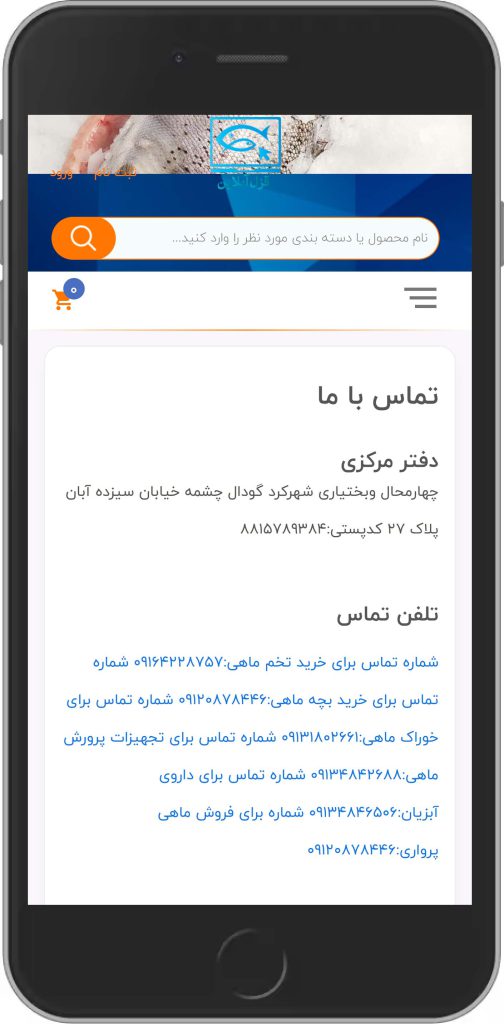Tap the ثبت نام register link
The height and width of the screenshot is (1024, 504).
pos(115,174)
